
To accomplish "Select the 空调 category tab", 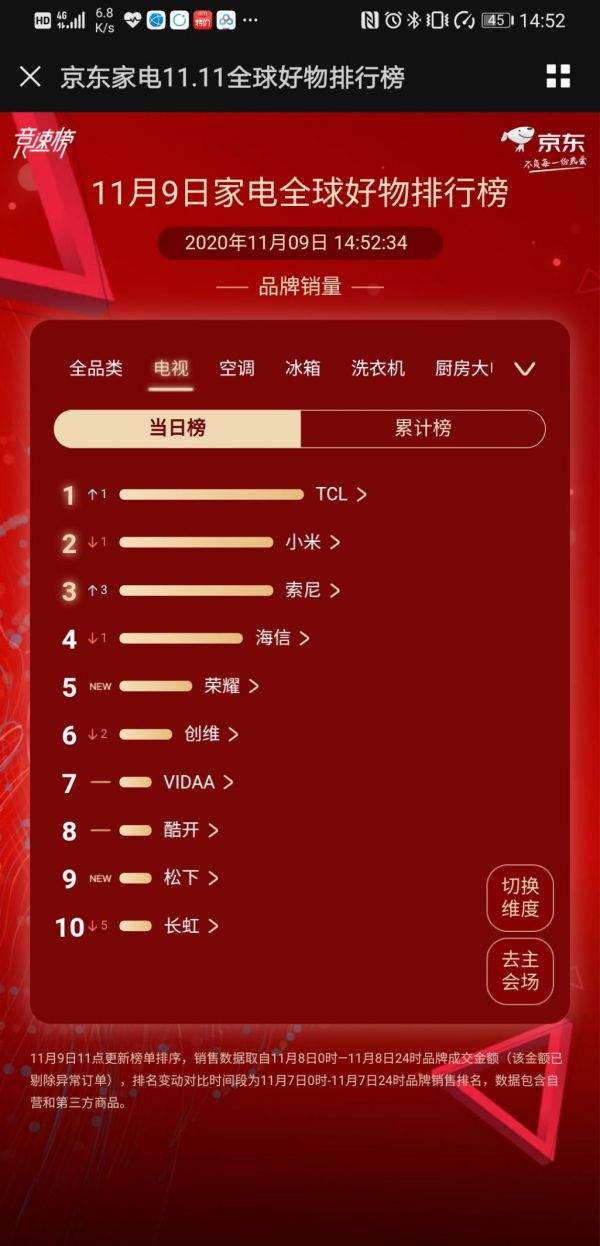I will point(237,368).
